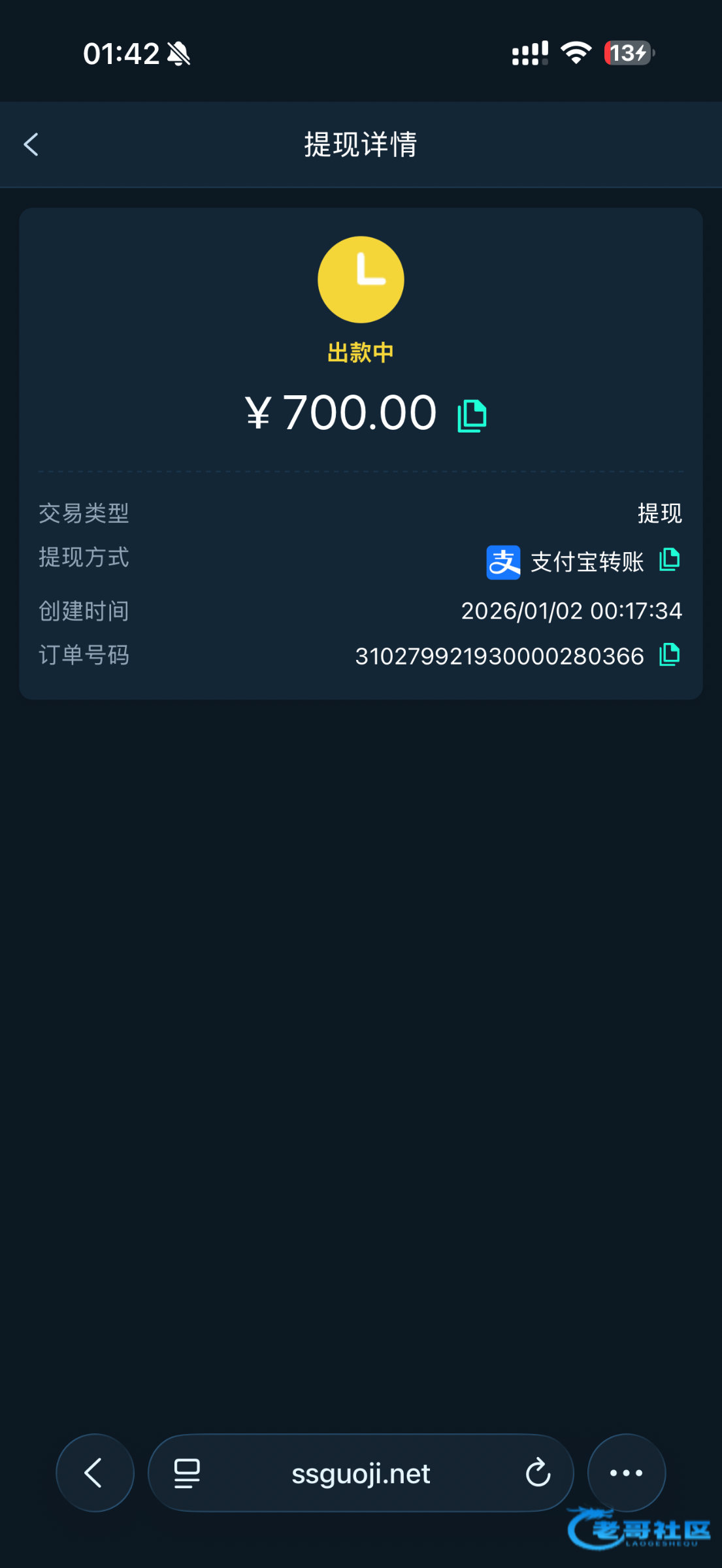The width and height of the screenshot is (722, 1568).
Task: Copy the ¥700.00 withdrawal amount
Action: click(x=472, y=416)
